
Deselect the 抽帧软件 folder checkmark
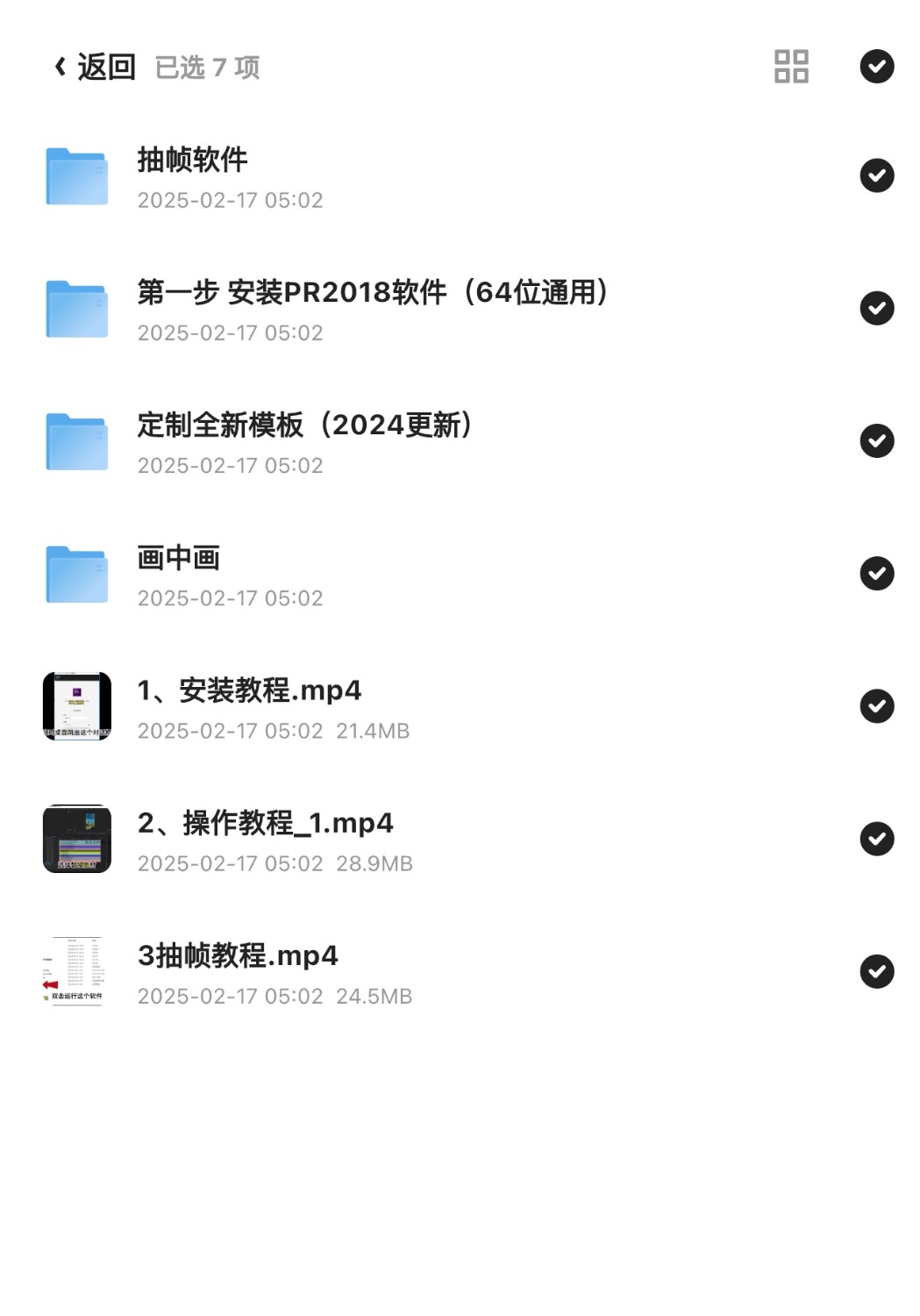click(x=876, y=175)
